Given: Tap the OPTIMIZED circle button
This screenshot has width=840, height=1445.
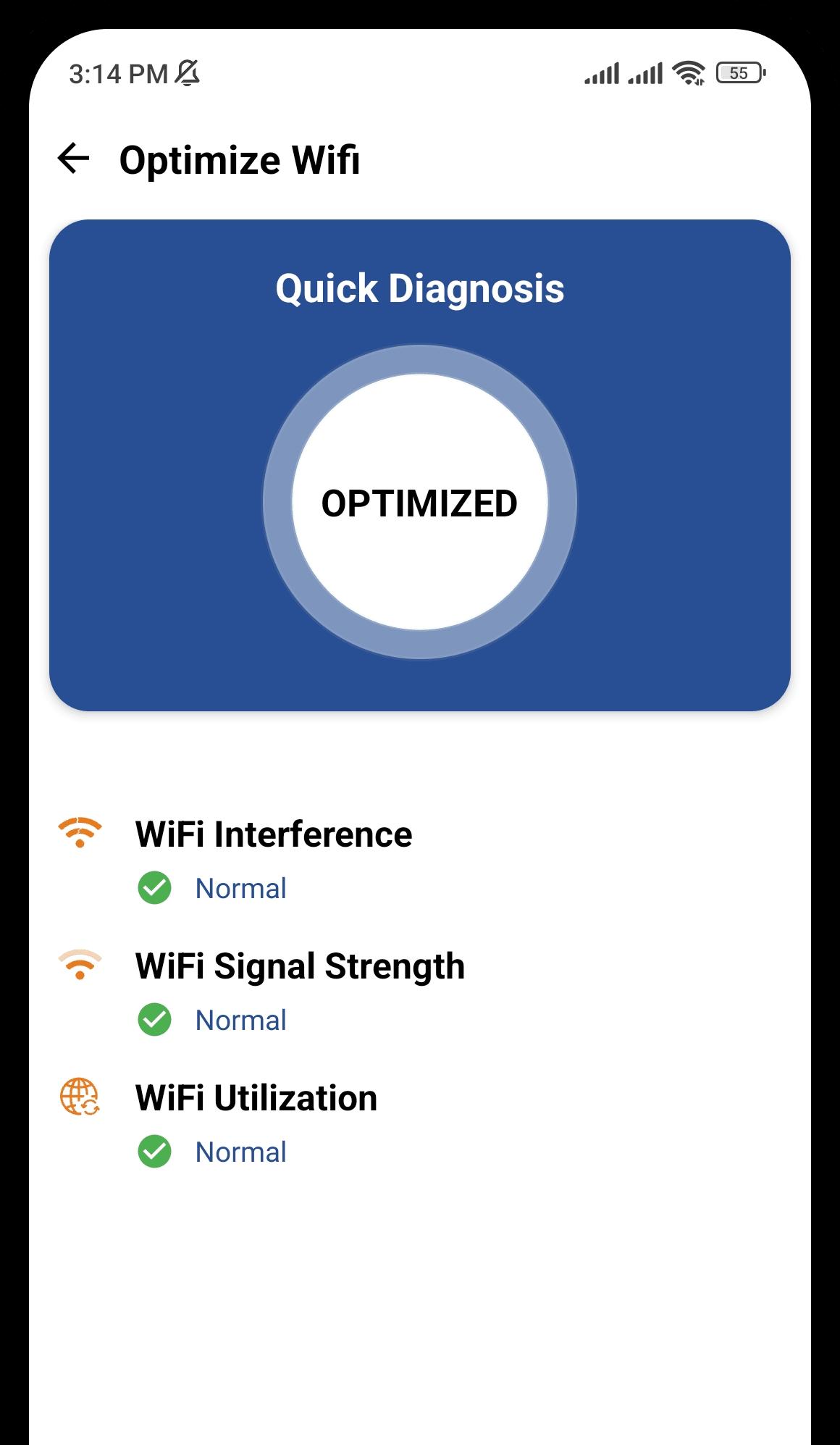Looking at the screenshot, I should point(420,502).
